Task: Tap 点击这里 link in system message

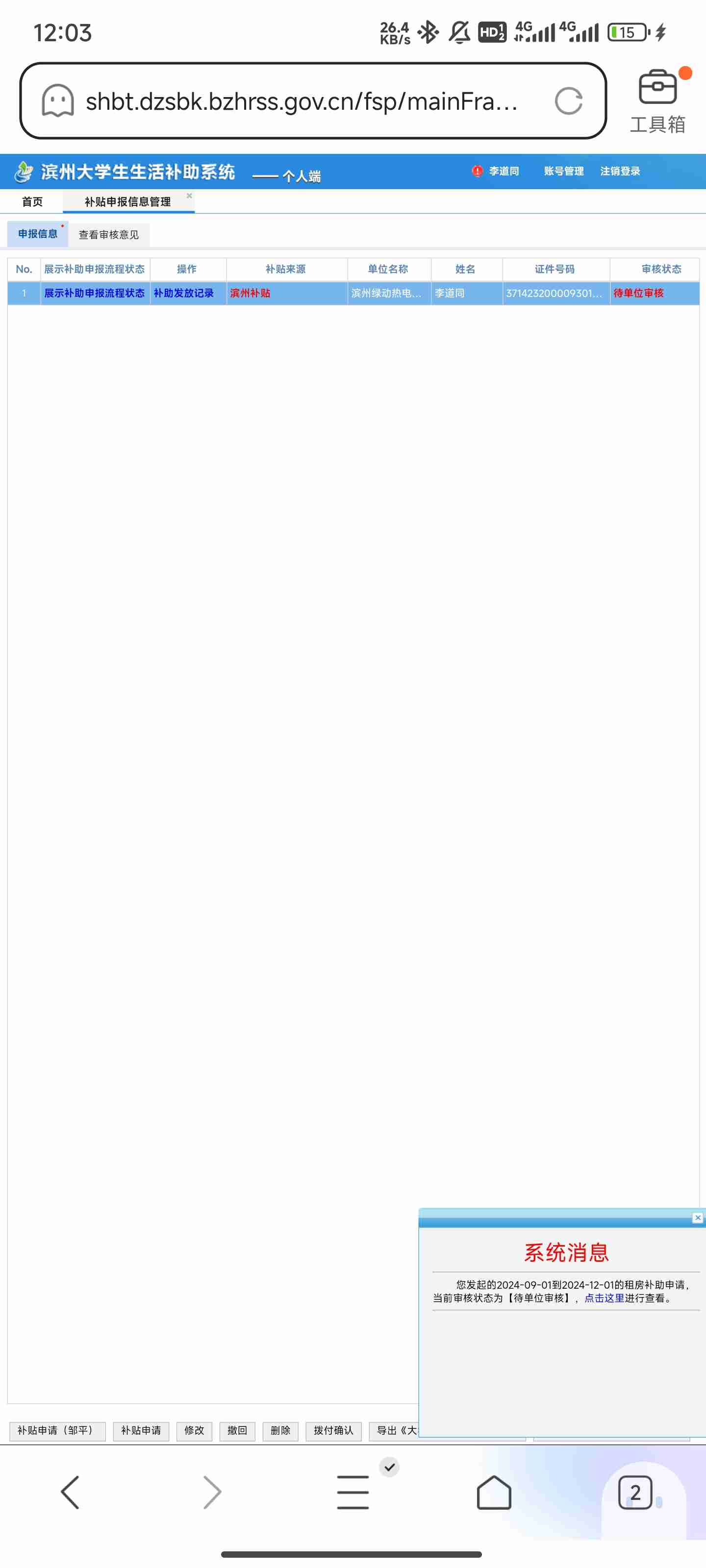Action: click(604, 1298)
